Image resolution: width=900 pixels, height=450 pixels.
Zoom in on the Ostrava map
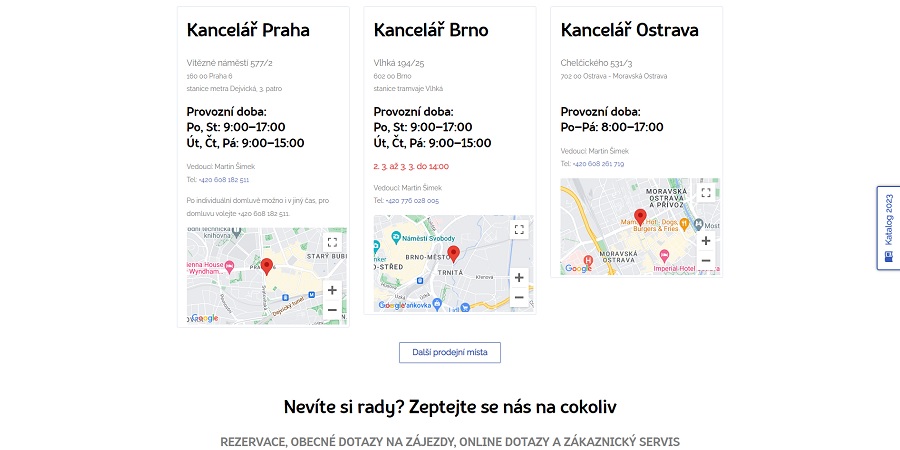706,241
